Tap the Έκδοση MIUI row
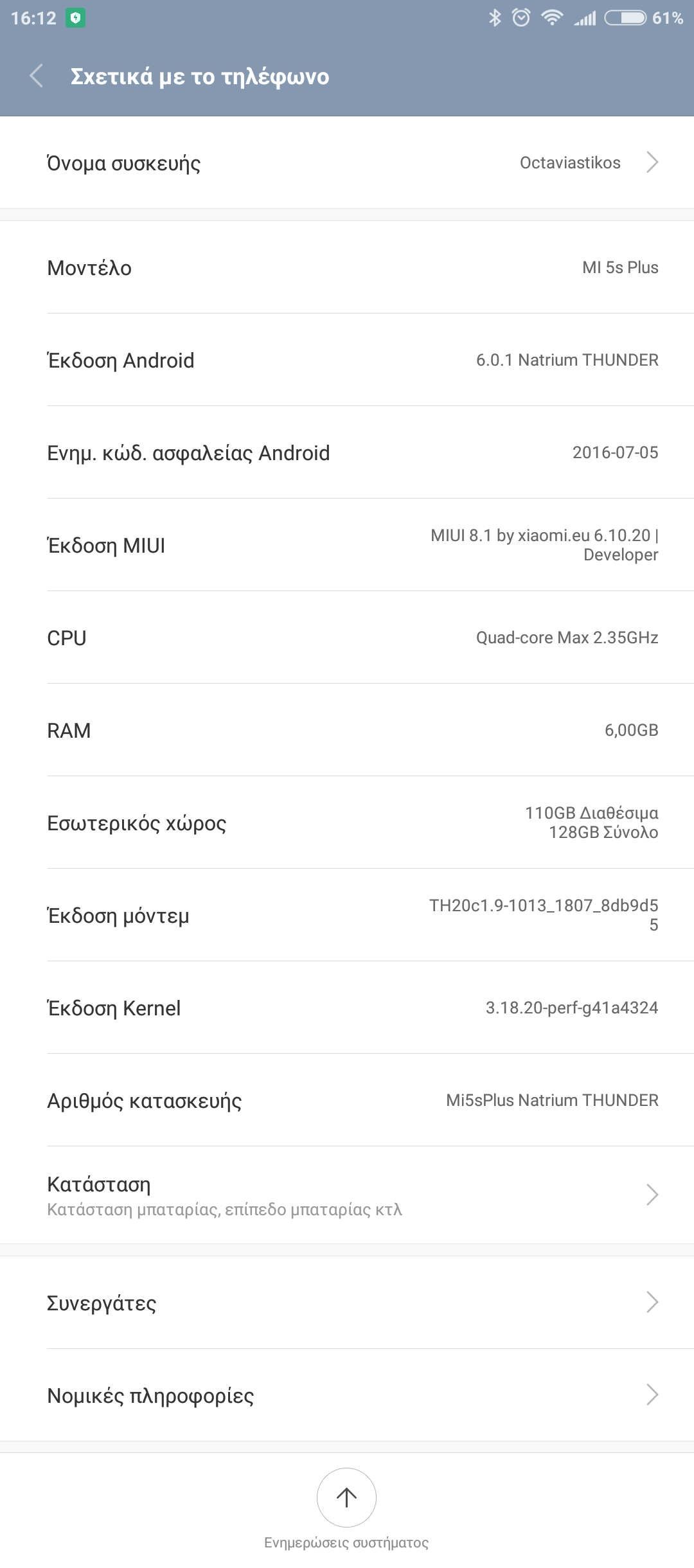Viewport: 694px width, 1568px height. tap(347, 545)
